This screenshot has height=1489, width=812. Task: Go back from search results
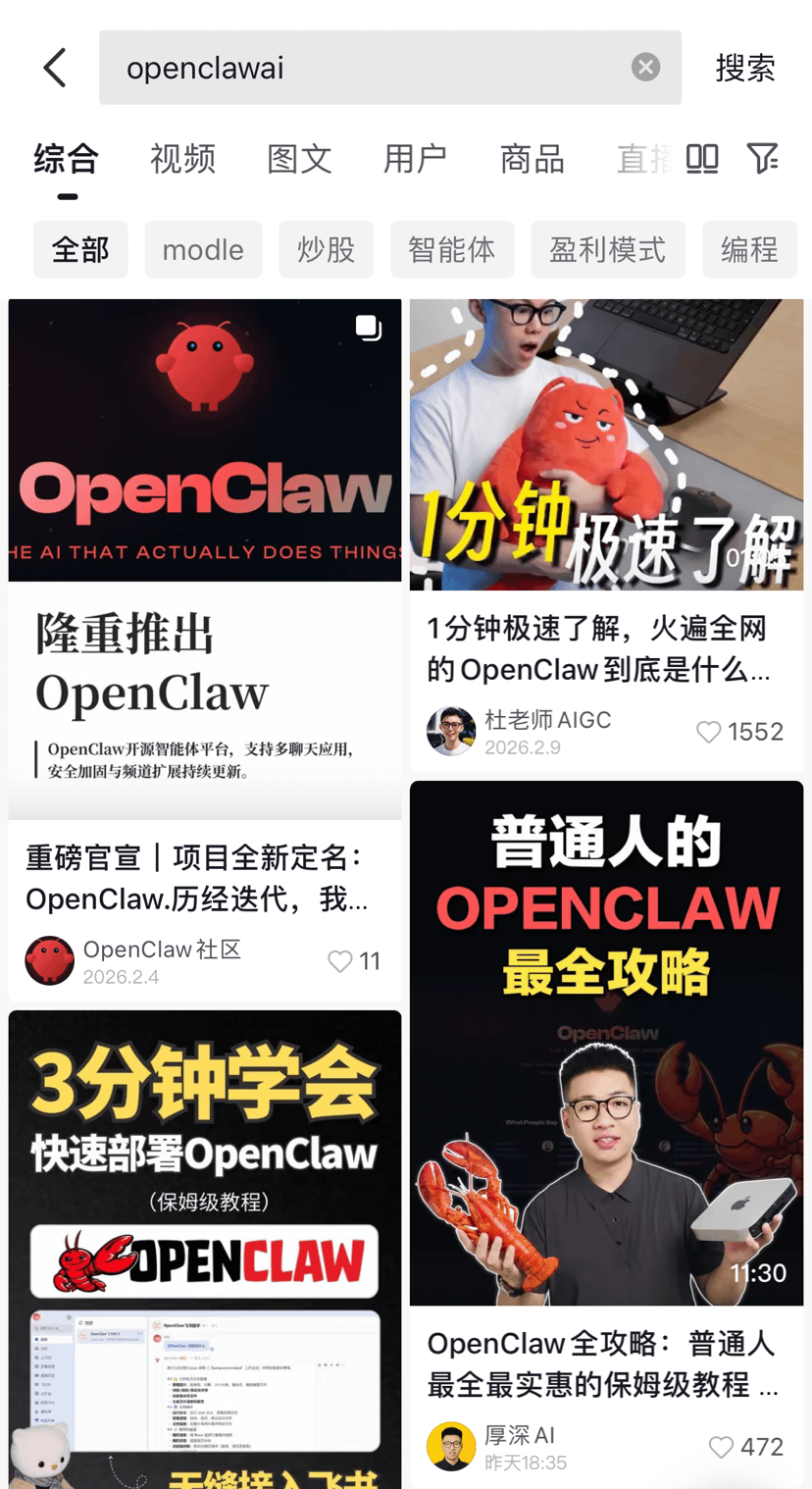(x=55, y=68)
